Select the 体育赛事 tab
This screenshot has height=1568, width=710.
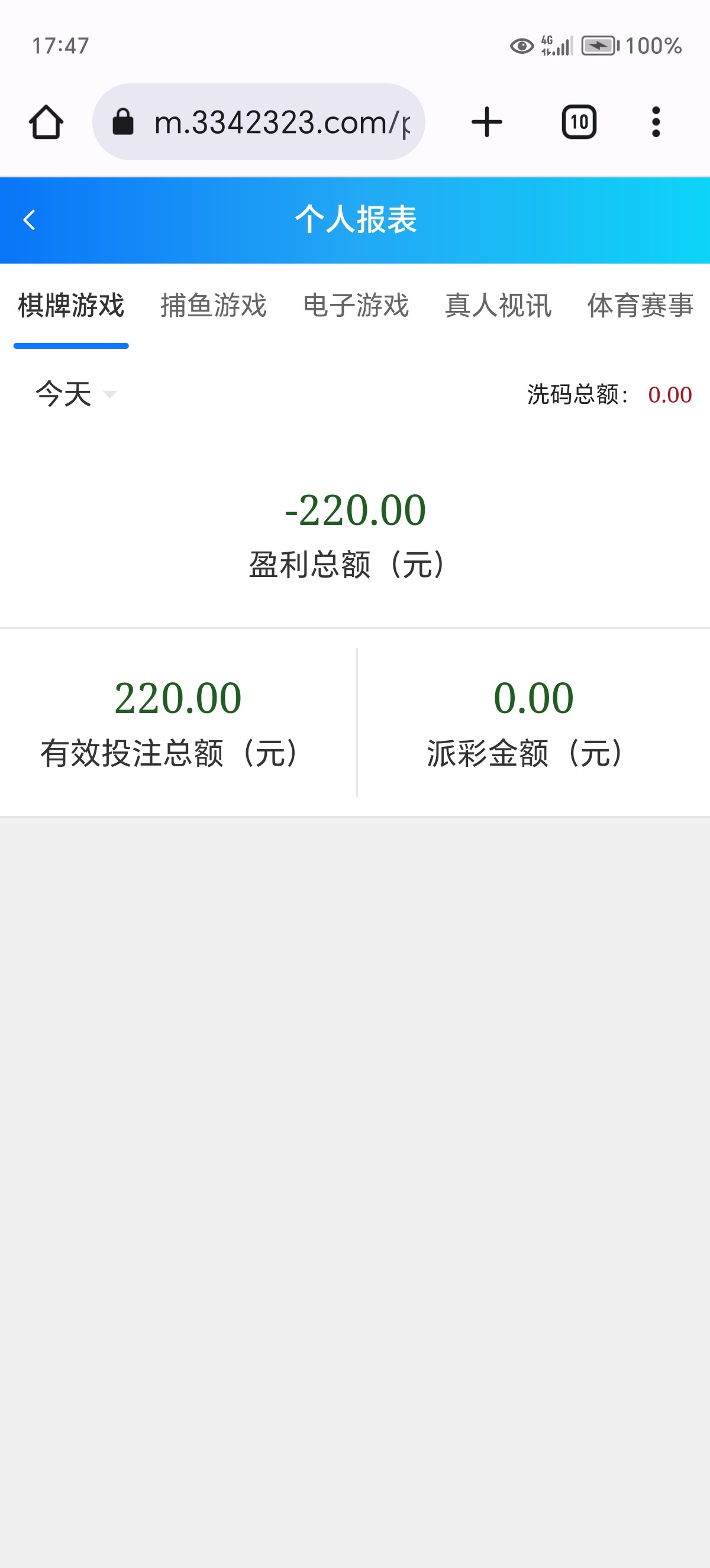pos(640,306)
